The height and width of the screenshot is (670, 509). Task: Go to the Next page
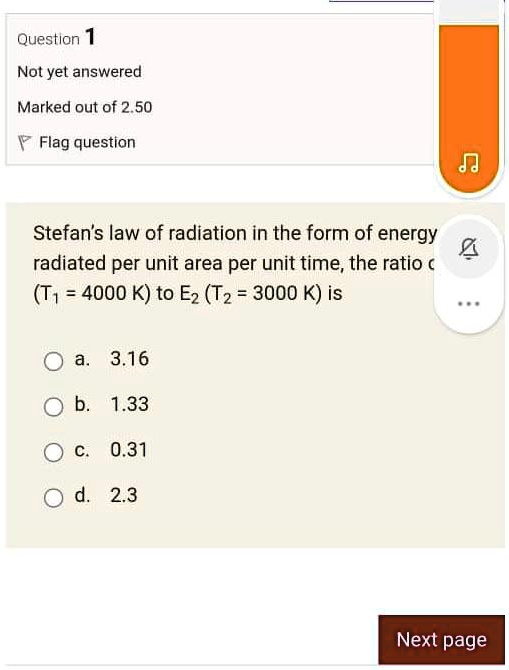tap(441, 640)
